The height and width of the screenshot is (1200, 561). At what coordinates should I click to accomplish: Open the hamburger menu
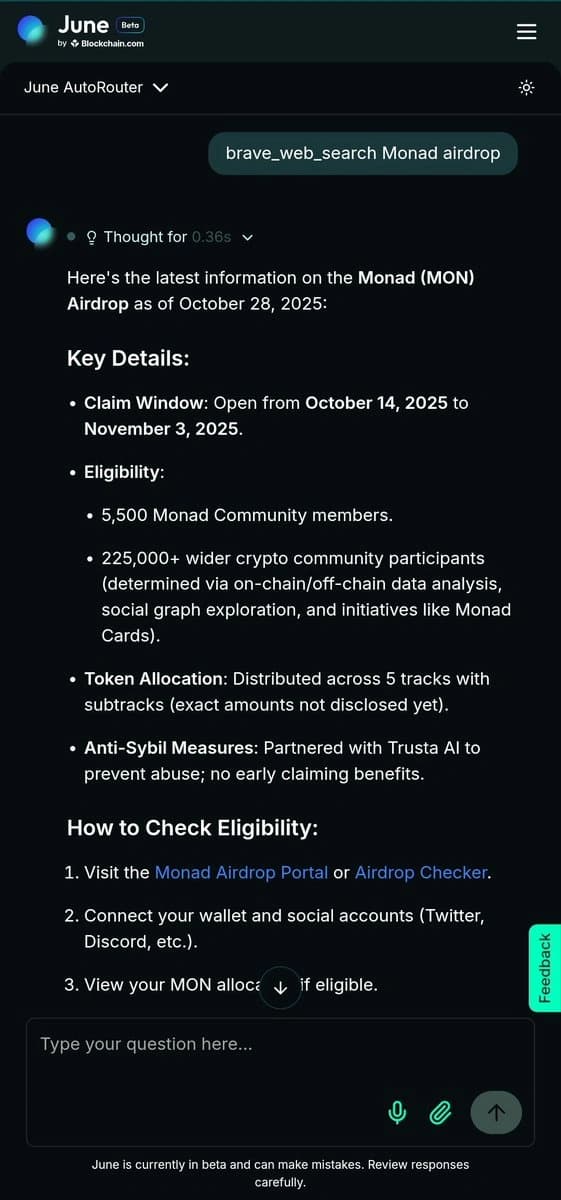pyautogui.click(x=526, y=32)
